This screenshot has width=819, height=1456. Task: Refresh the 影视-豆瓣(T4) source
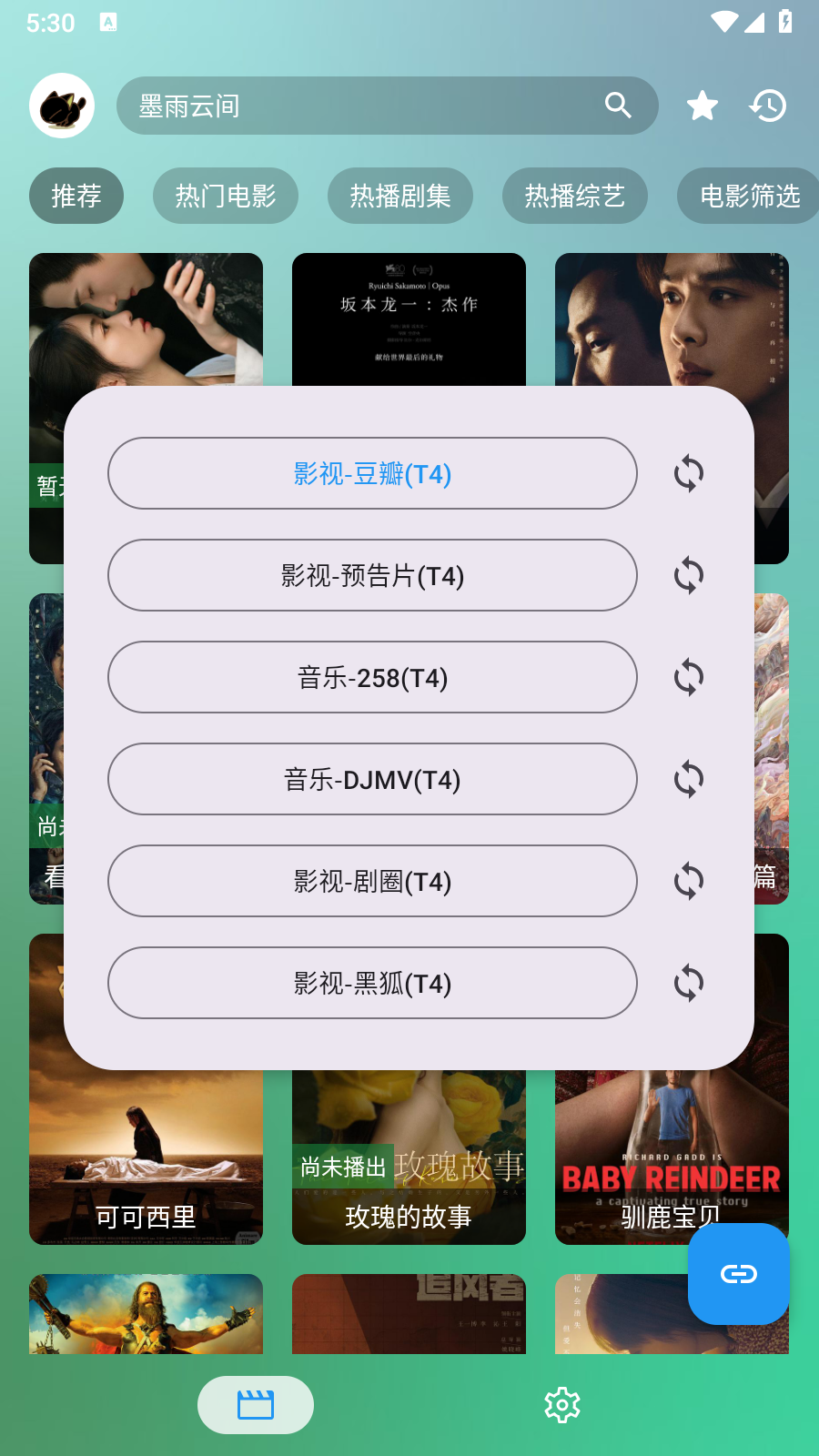point(689,473)
